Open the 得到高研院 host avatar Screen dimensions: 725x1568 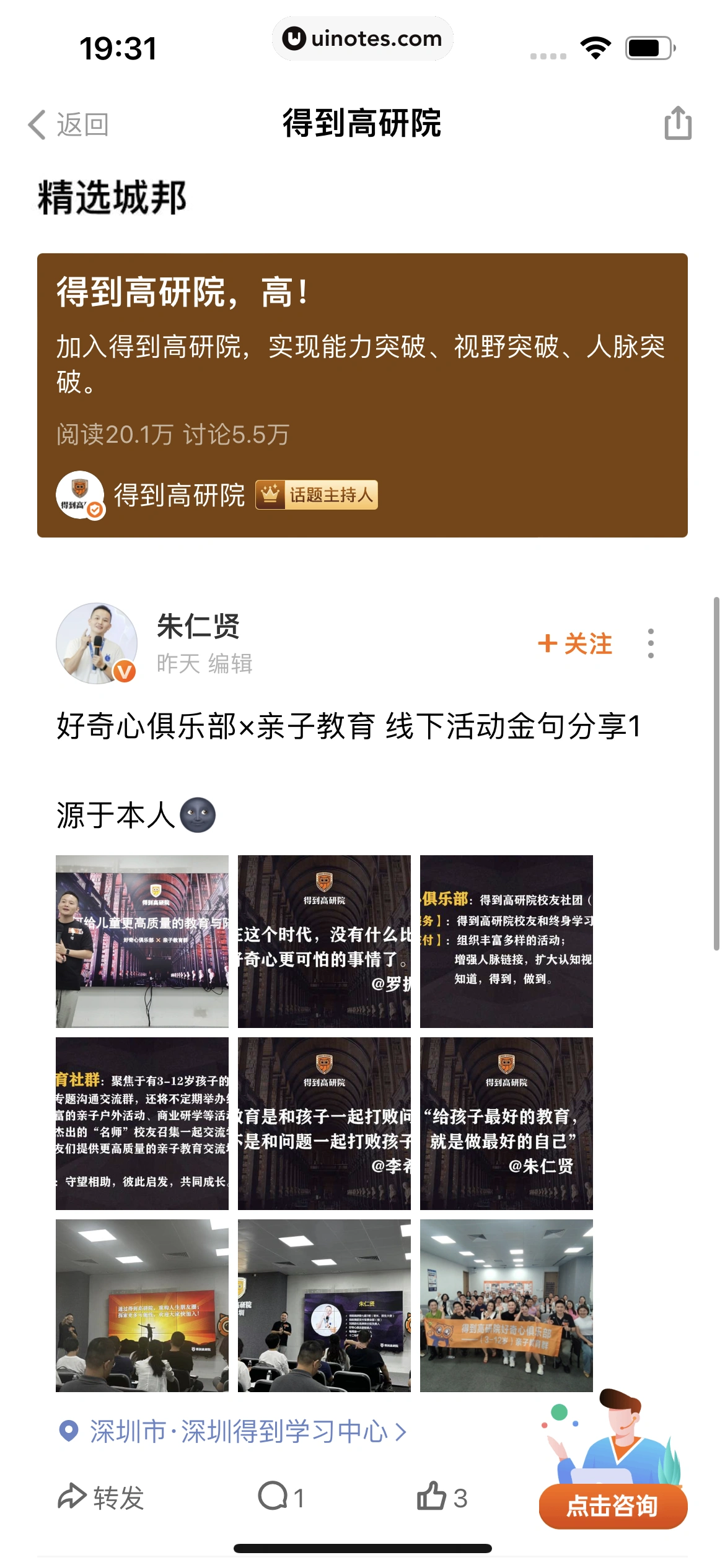[80, 495]
